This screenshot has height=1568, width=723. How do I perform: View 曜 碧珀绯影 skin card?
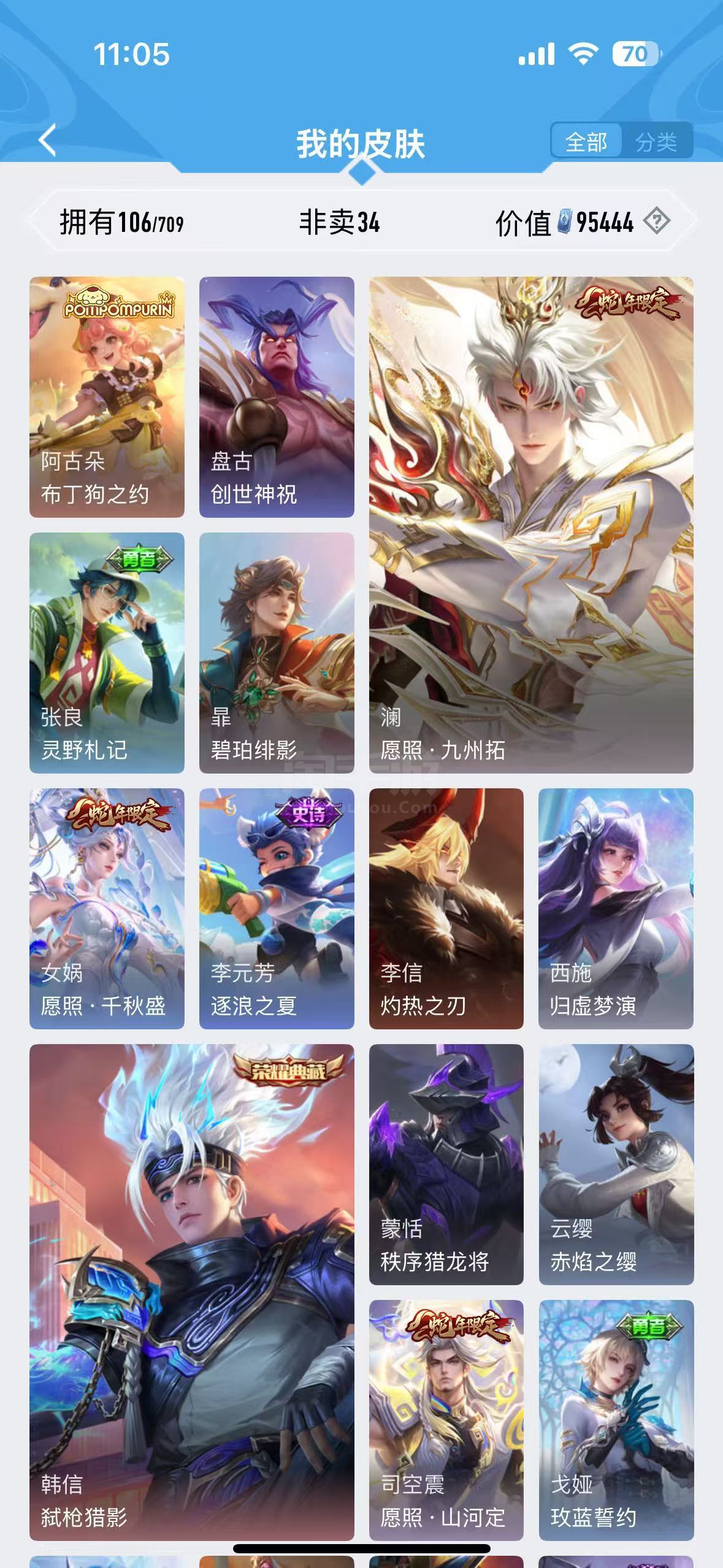click(277, 653)
